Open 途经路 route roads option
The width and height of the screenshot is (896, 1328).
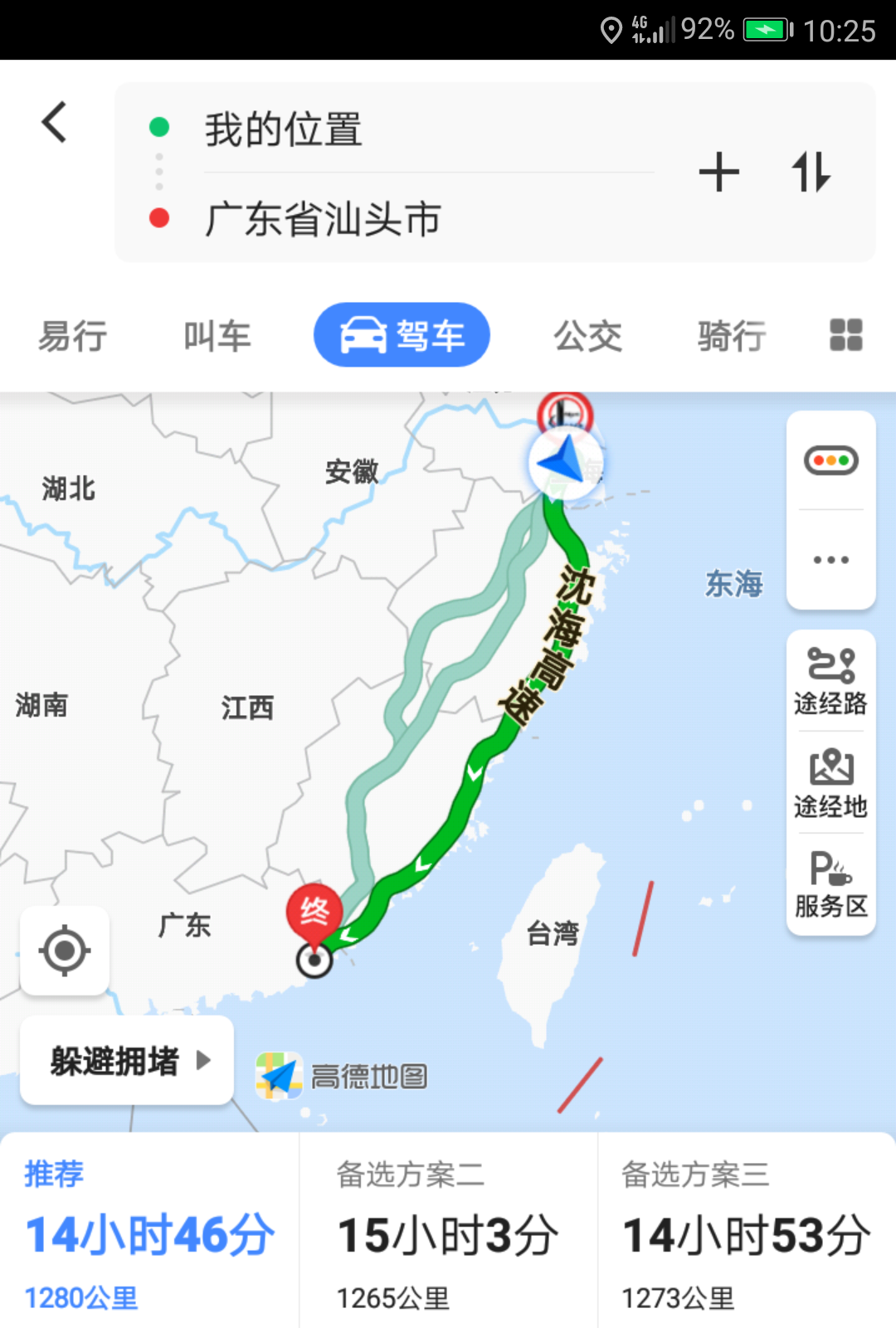coord(830,681)
